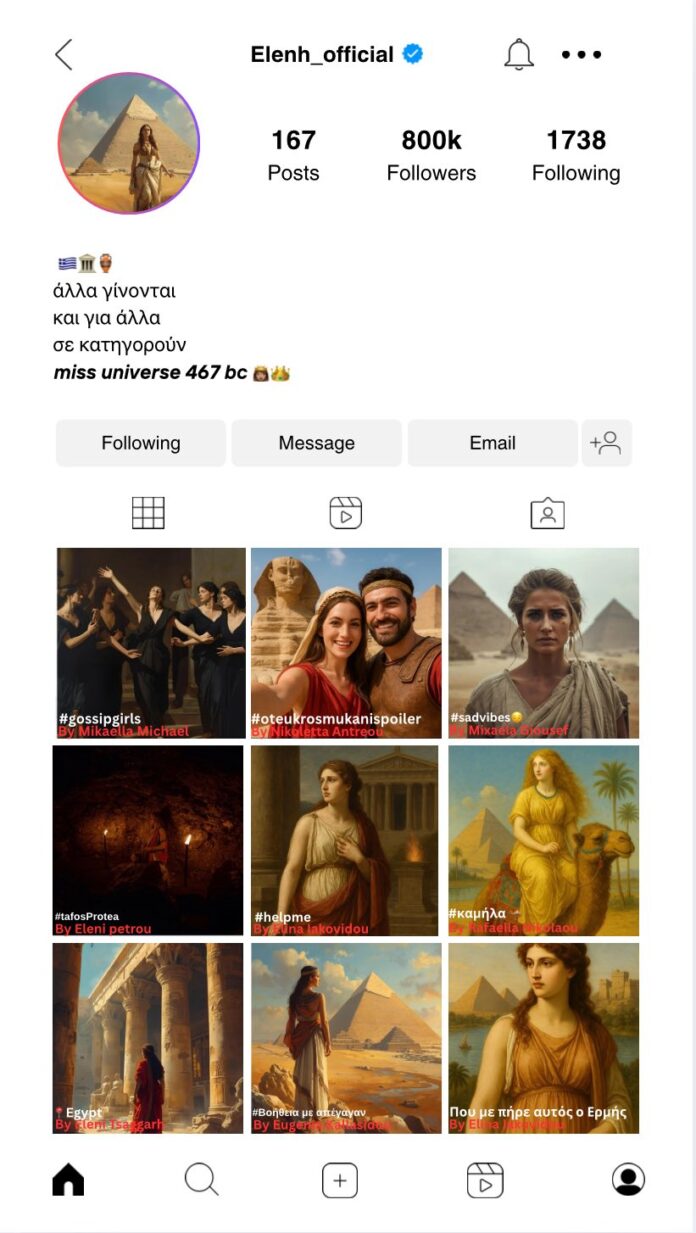The height and width of the screenshot is (1233, 696).
Task: Open the #gossipgirls post
Action: pyautogui.click(x=150, y=642)
